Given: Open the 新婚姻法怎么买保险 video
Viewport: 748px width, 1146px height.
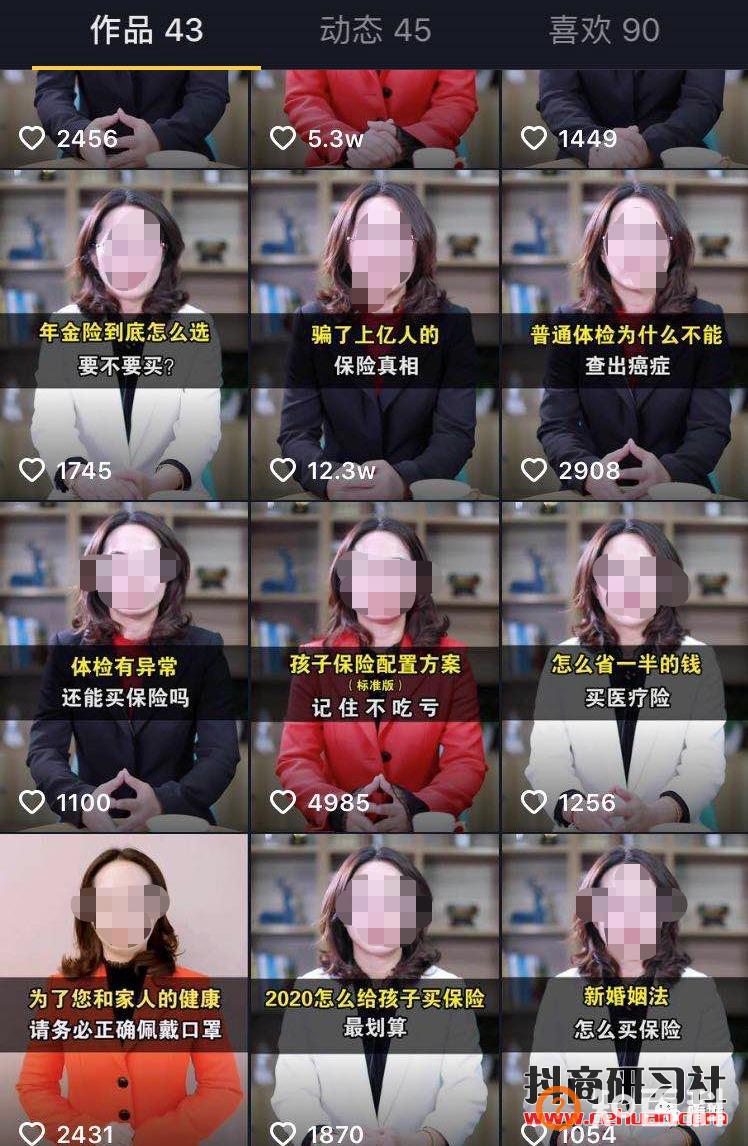Looking at the screenshot, I should tap(624, 990).
